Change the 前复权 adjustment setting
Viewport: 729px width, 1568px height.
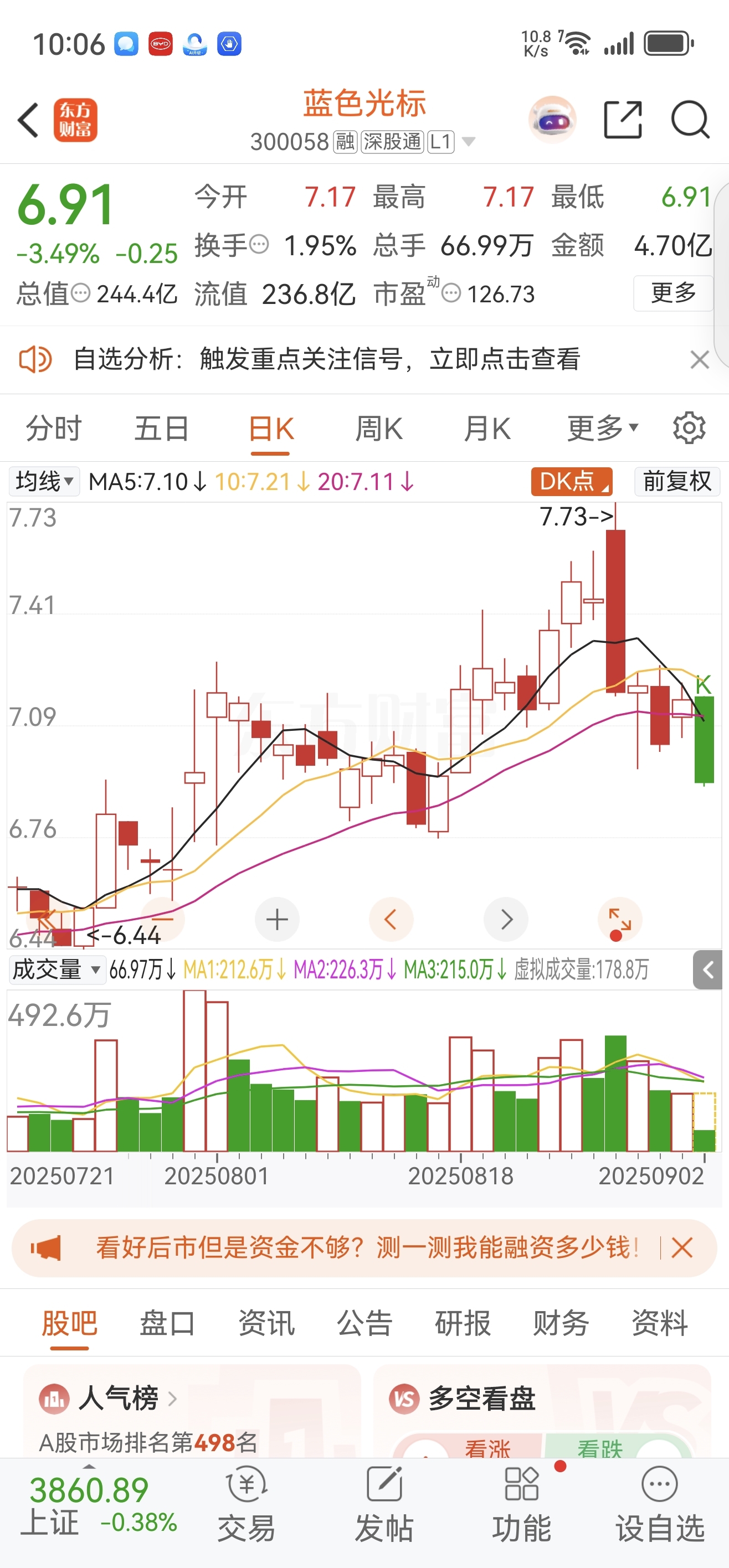pos(676,482)
